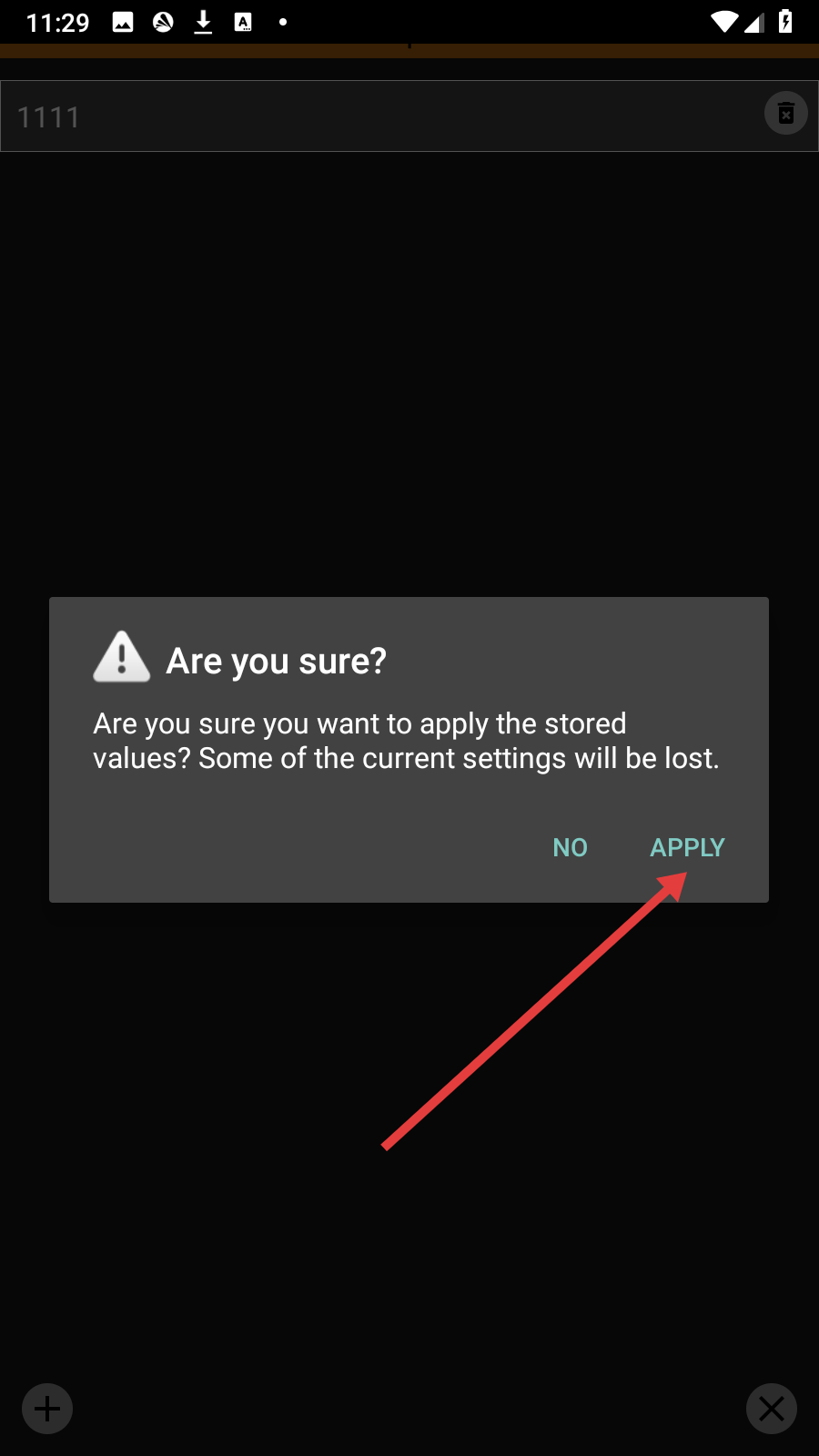
Task: Select the 1111 stored entry
Action: point(364,116)
